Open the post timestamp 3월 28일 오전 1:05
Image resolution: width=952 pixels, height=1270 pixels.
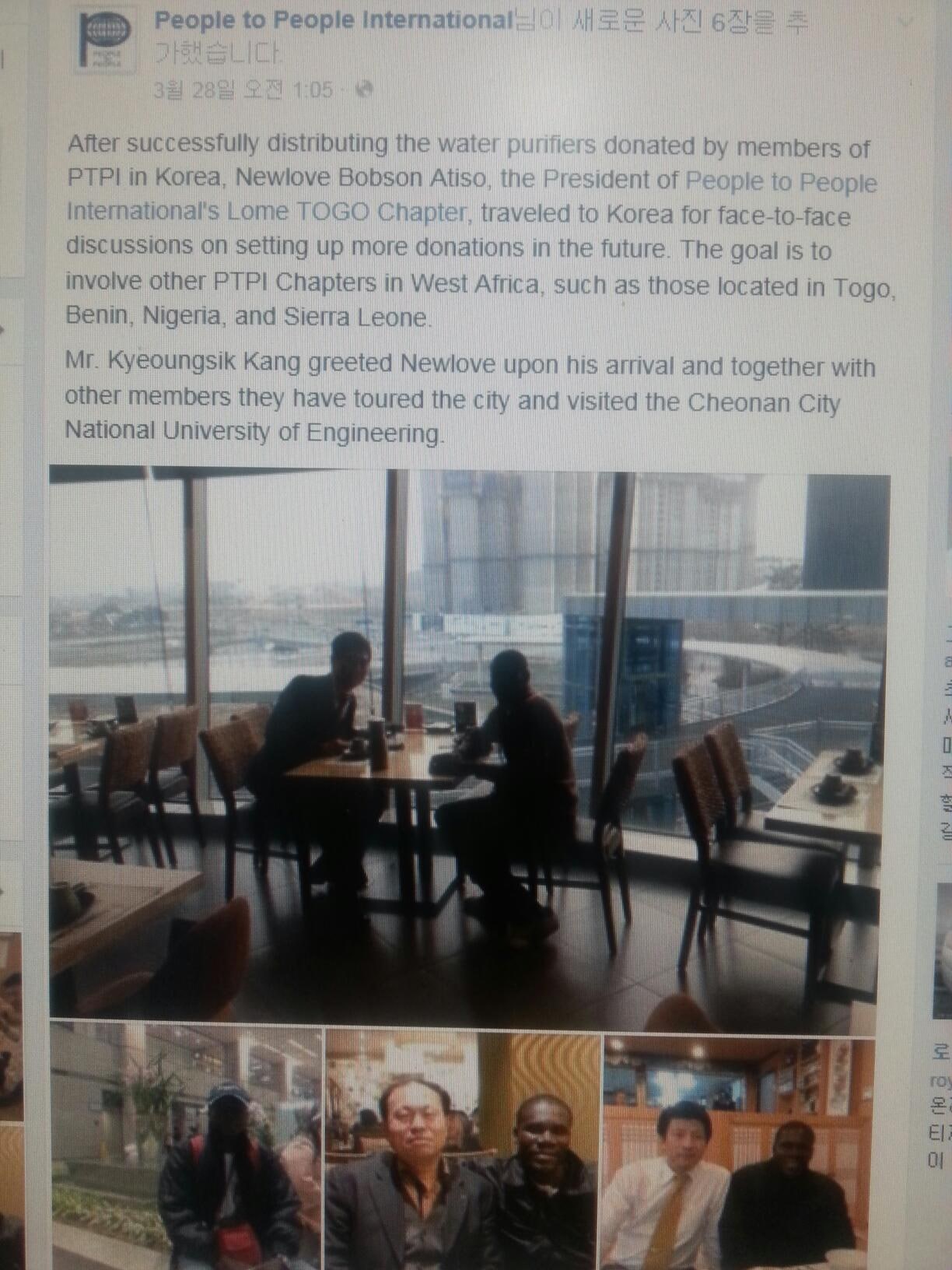[x=242, y=90]
